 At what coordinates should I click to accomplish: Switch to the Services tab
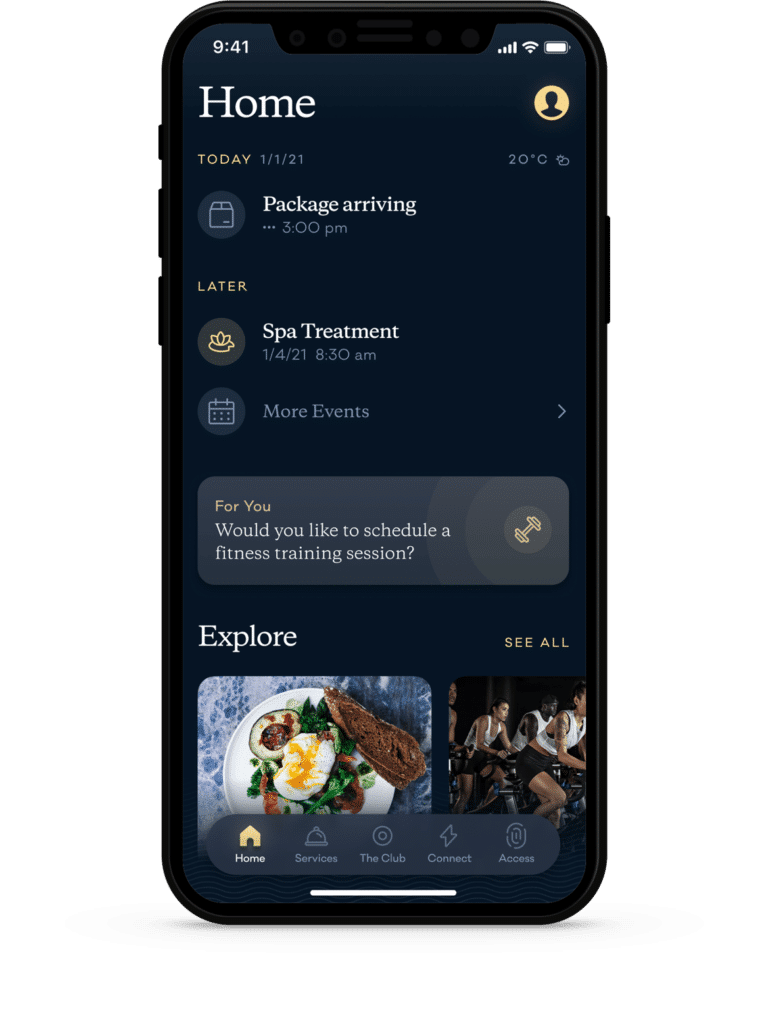(x=316, y=845)
